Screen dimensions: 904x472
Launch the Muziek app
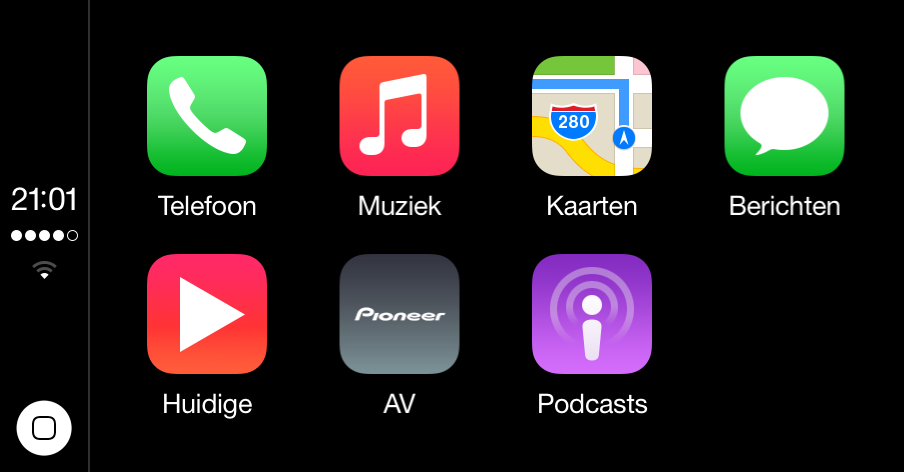pyautogui.click(x=399, y=116)
